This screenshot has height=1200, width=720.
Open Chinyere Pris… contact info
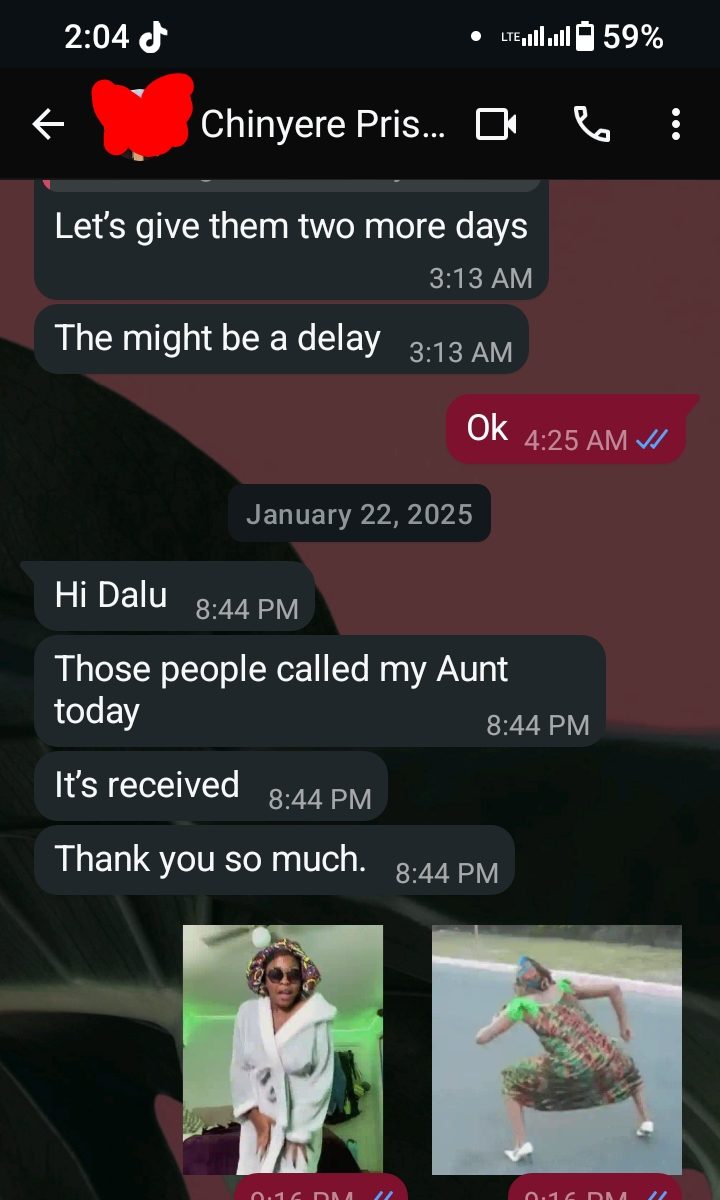pyautogui.click(x=322, y=124)
